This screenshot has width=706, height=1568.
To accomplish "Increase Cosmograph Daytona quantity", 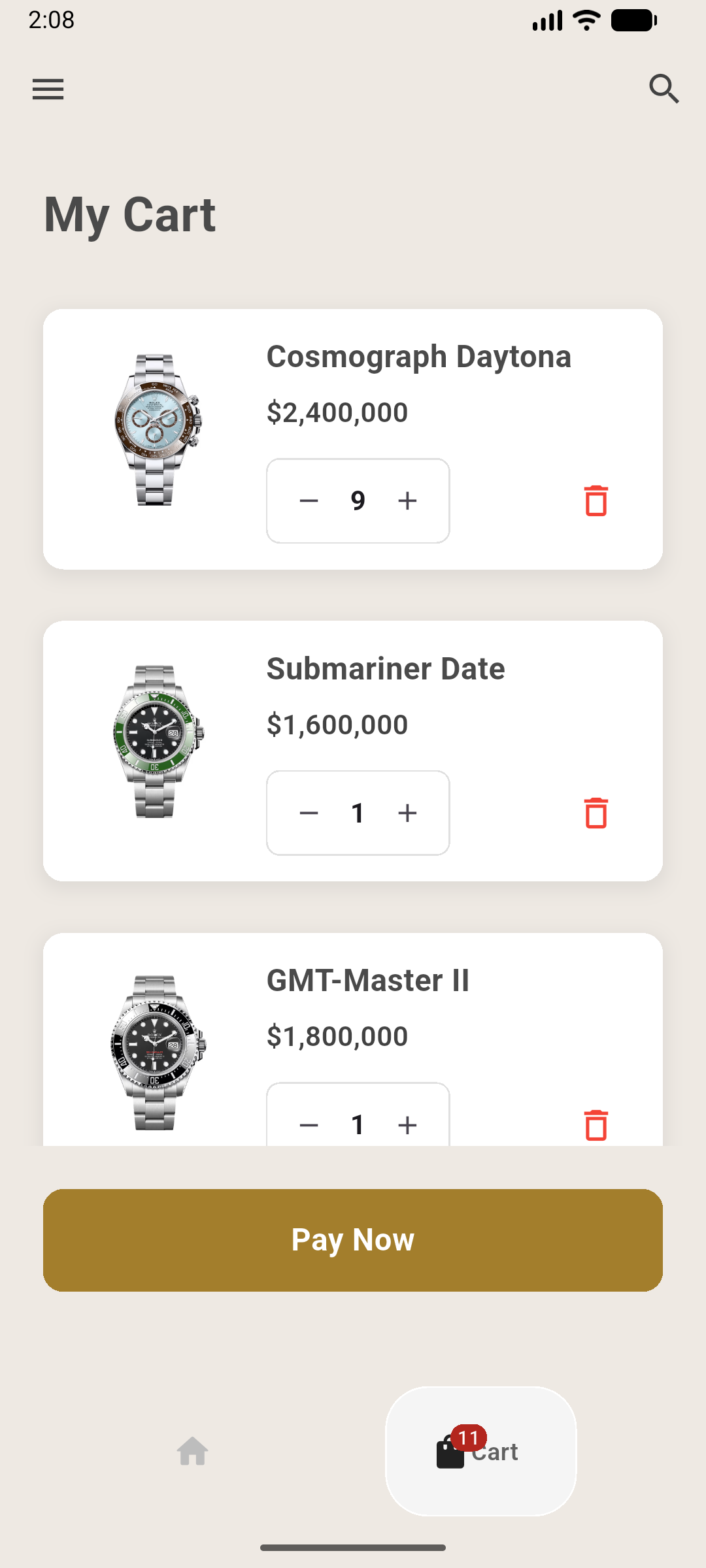I will [x=407, y=500].
